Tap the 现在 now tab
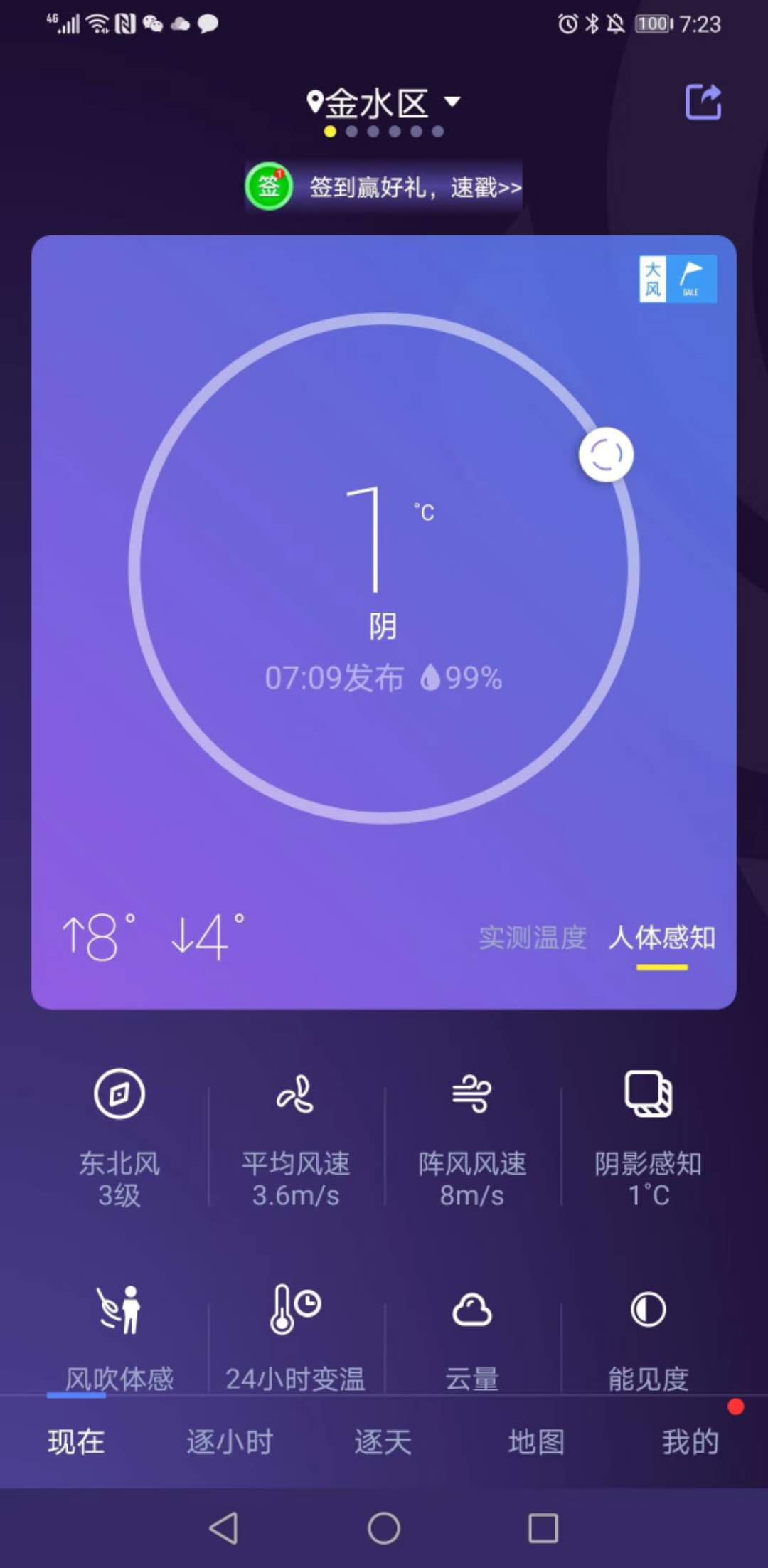The height and width of the screenshot is (1568, 768). pyautogui.click(x=76, y=1442)
